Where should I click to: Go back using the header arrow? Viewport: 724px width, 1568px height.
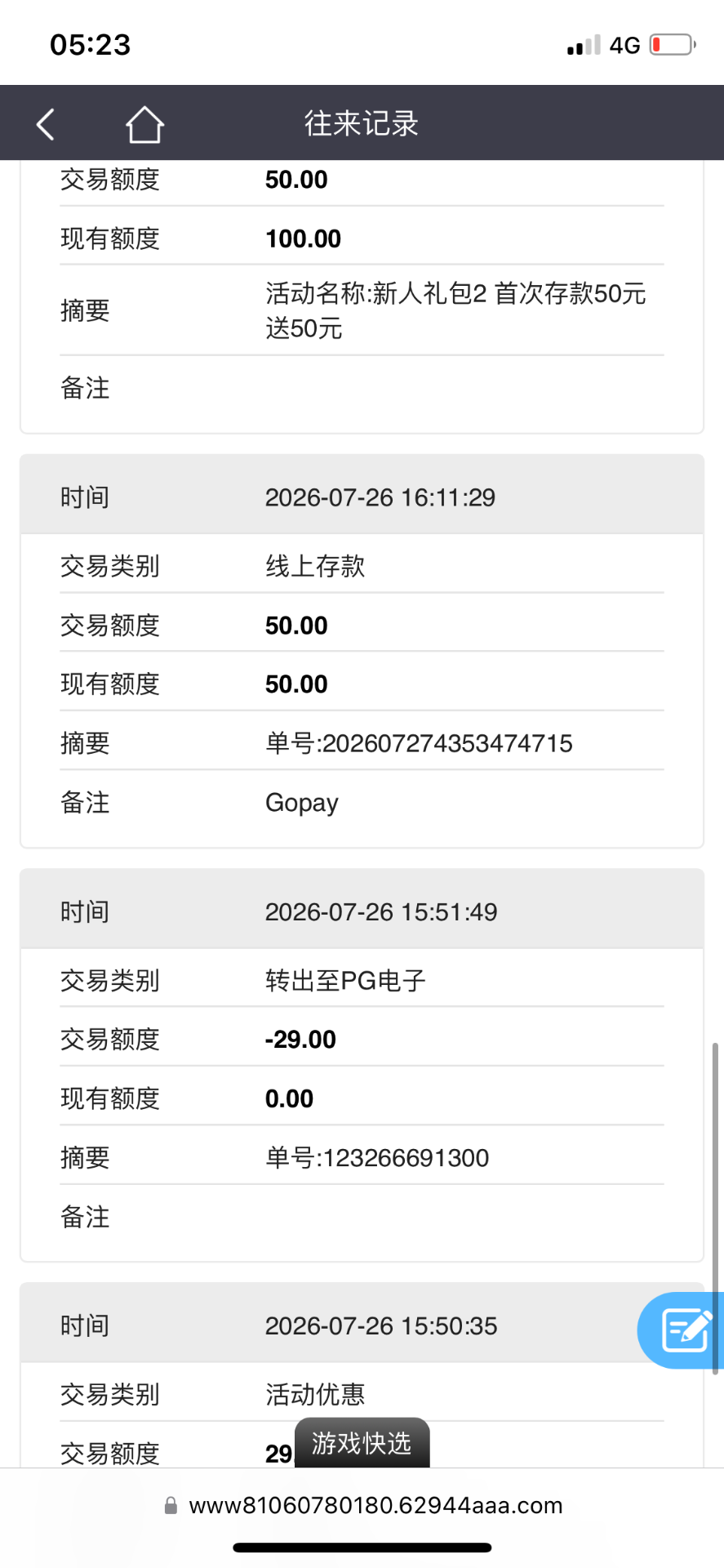point(46,124)
